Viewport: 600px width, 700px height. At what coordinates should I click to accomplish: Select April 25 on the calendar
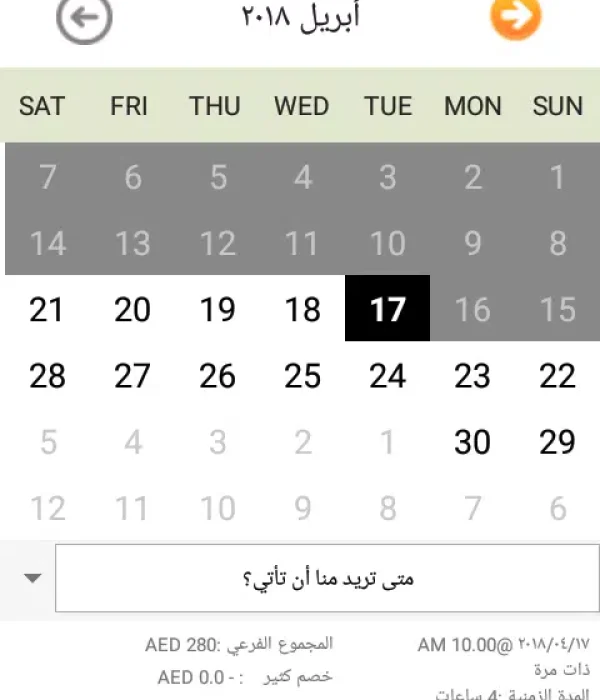coord(302,376)
